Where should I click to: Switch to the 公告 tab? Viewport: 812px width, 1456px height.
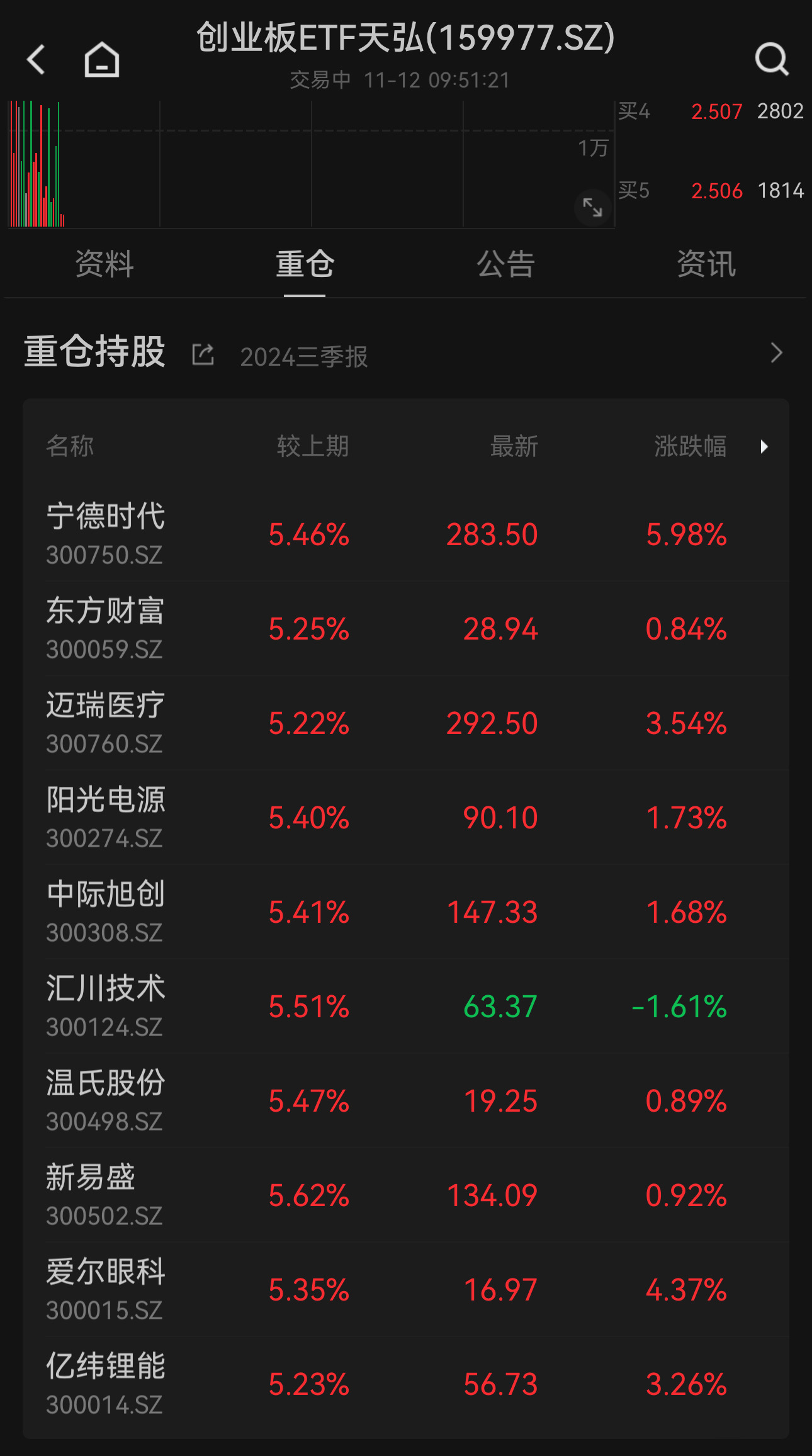point(505,264)
